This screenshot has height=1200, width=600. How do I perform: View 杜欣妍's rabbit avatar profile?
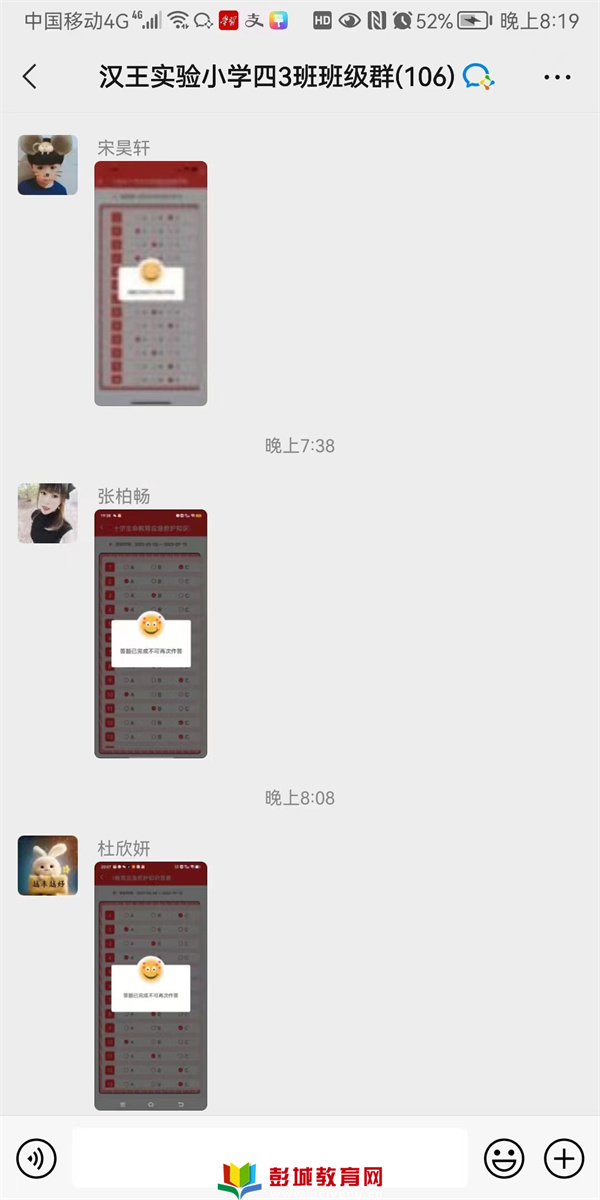(x=47, y=865)
